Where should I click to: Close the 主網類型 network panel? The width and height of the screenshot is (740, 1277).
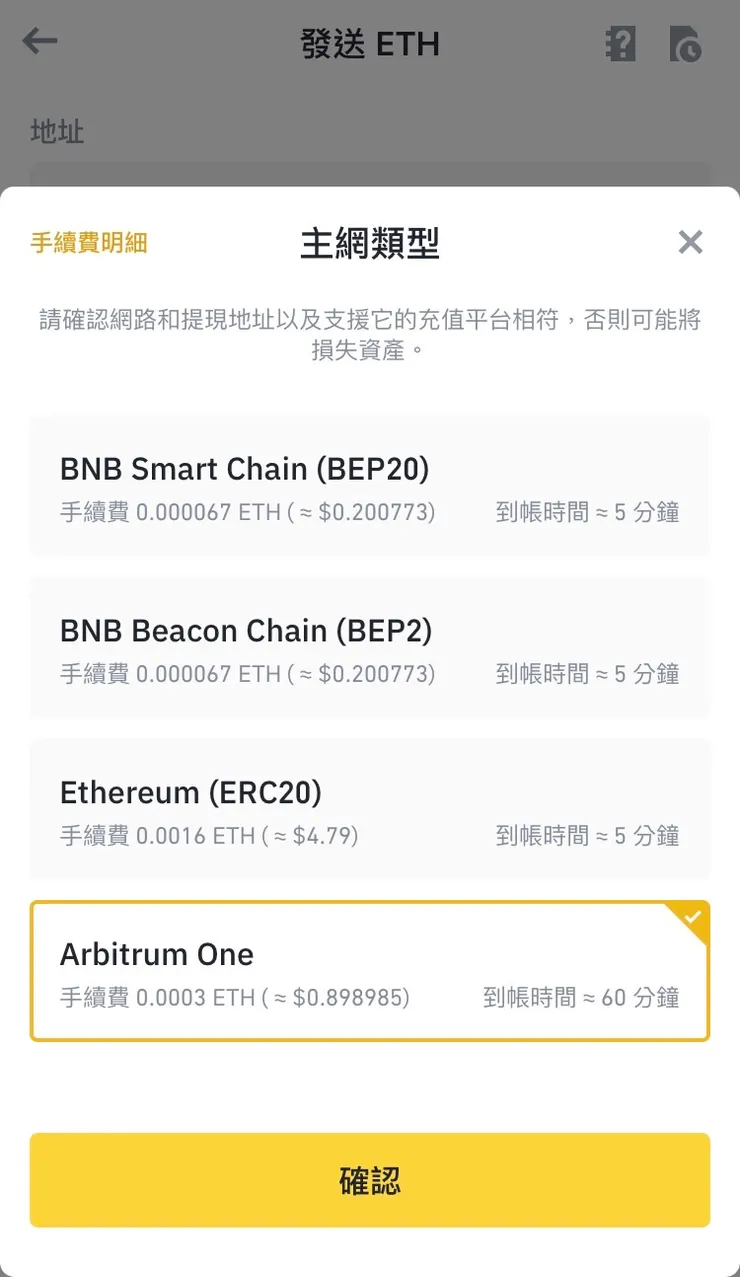pyautogui.click(x=690, y=241)
